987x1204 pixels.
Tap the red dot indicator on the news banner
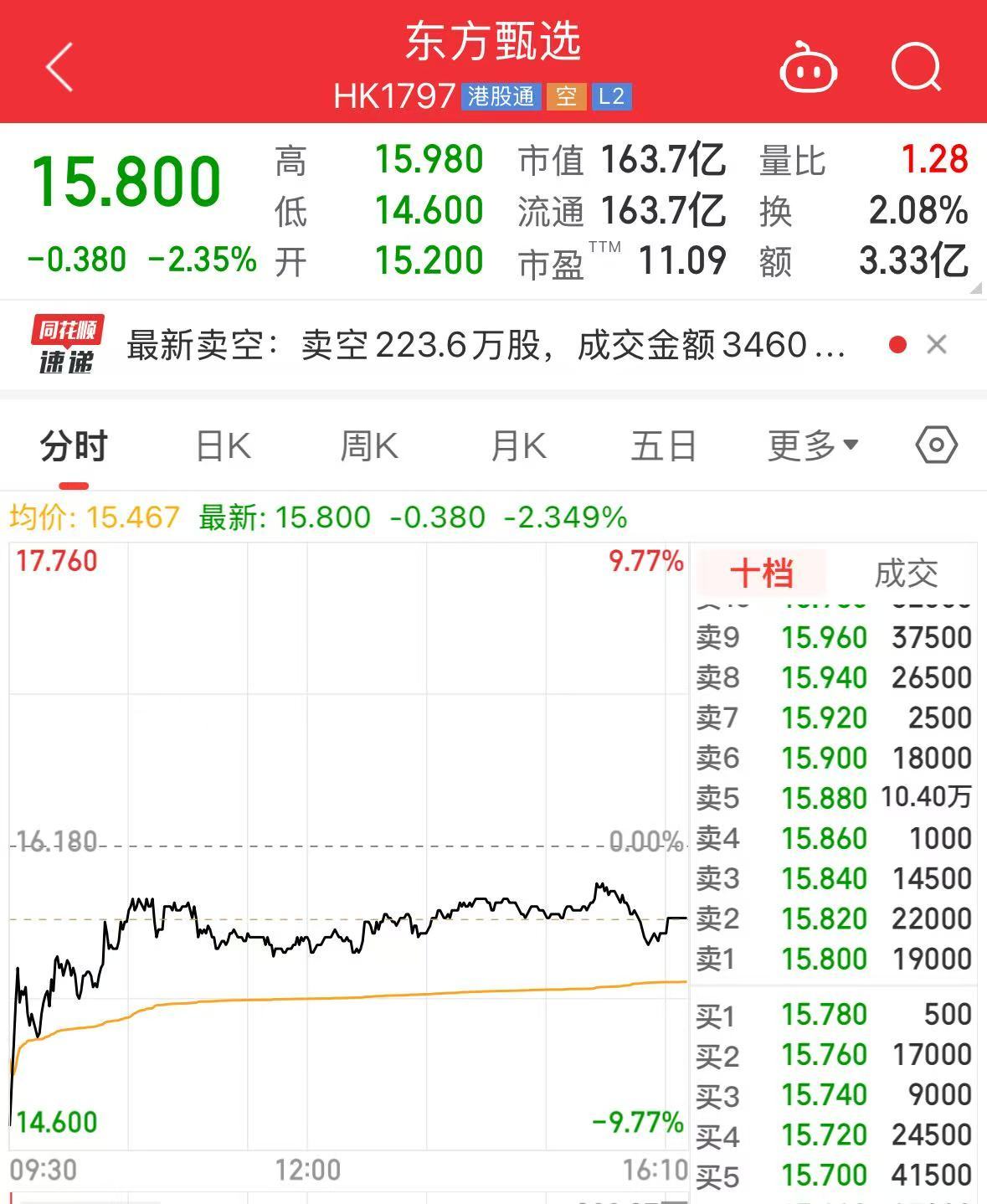[x=897, y=343]
